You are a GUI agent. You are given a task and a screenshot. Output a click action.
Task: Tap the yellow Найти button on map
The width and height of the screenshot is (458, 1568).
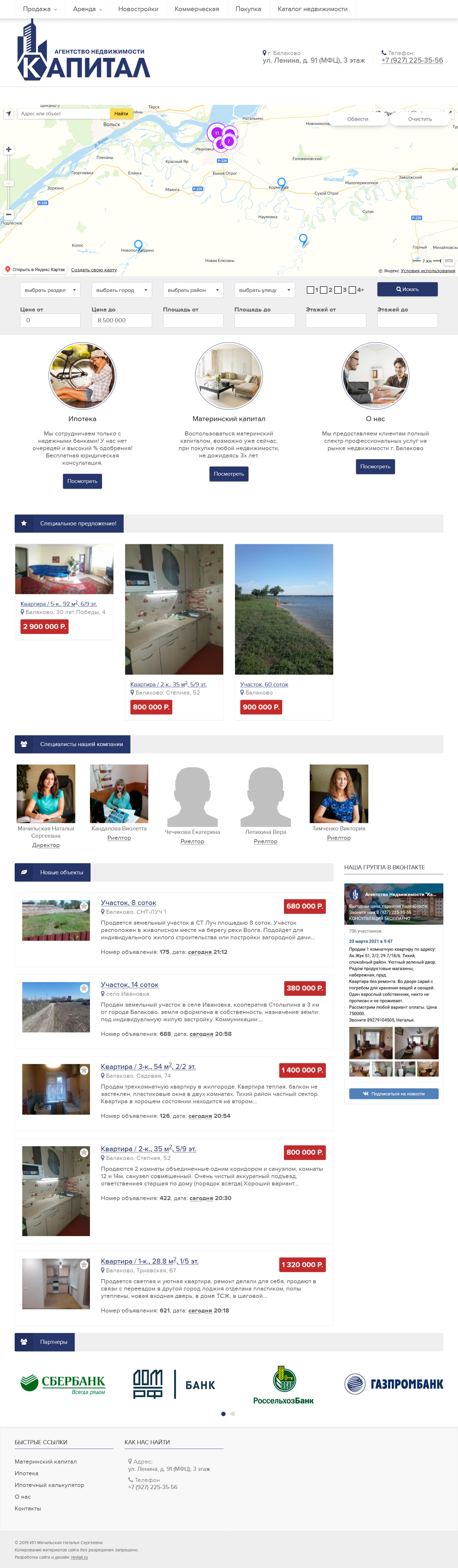point(121,114)
